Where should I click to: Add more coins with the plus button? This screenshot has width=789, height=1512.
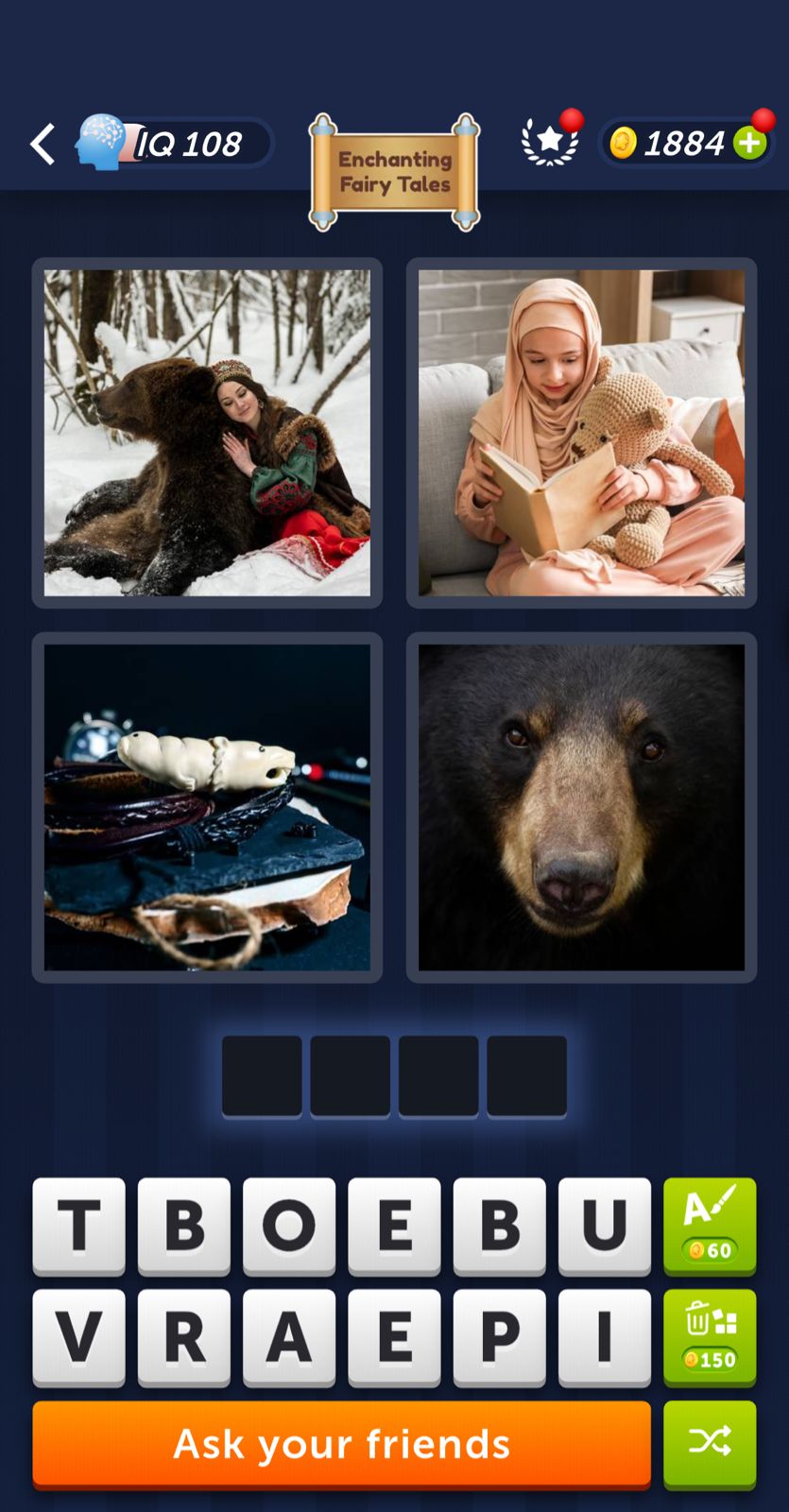pos(750,143)
